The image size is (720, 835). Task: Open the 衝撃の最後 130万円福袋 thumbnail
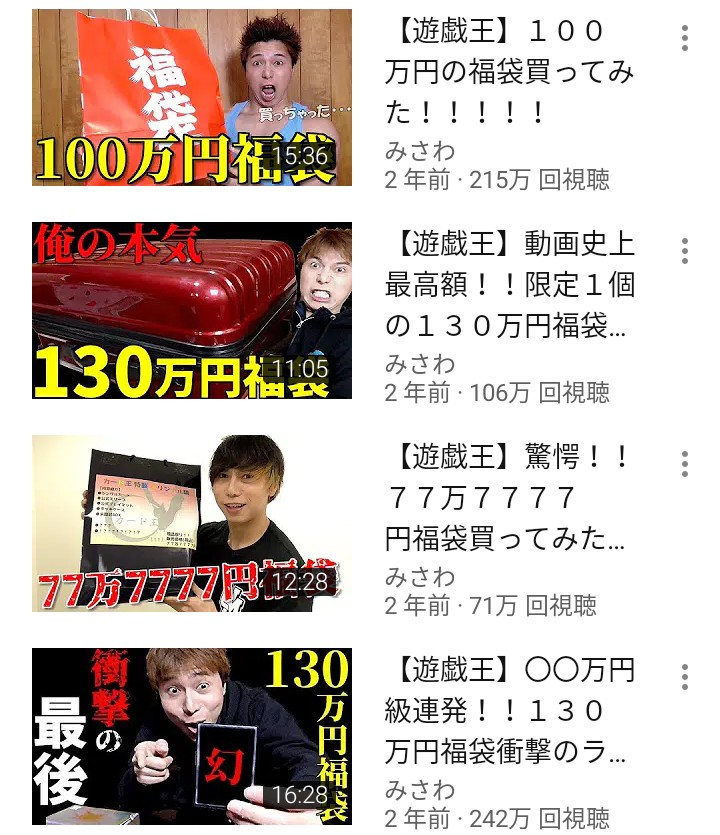click(x=192, y=736)
